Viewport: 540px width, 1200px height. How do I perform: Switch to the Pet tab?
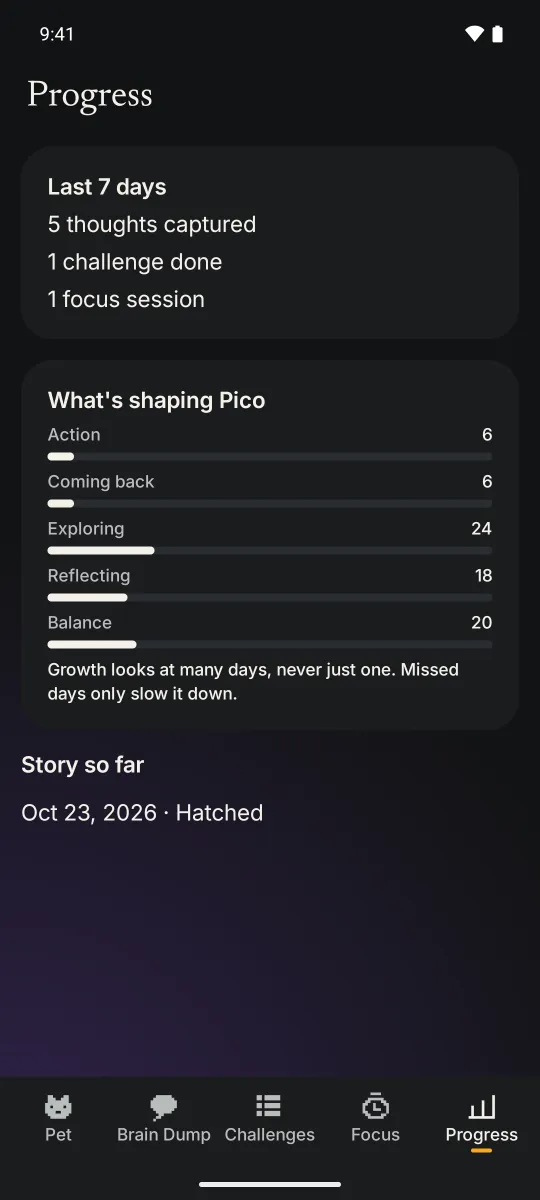click(58, 1118)
